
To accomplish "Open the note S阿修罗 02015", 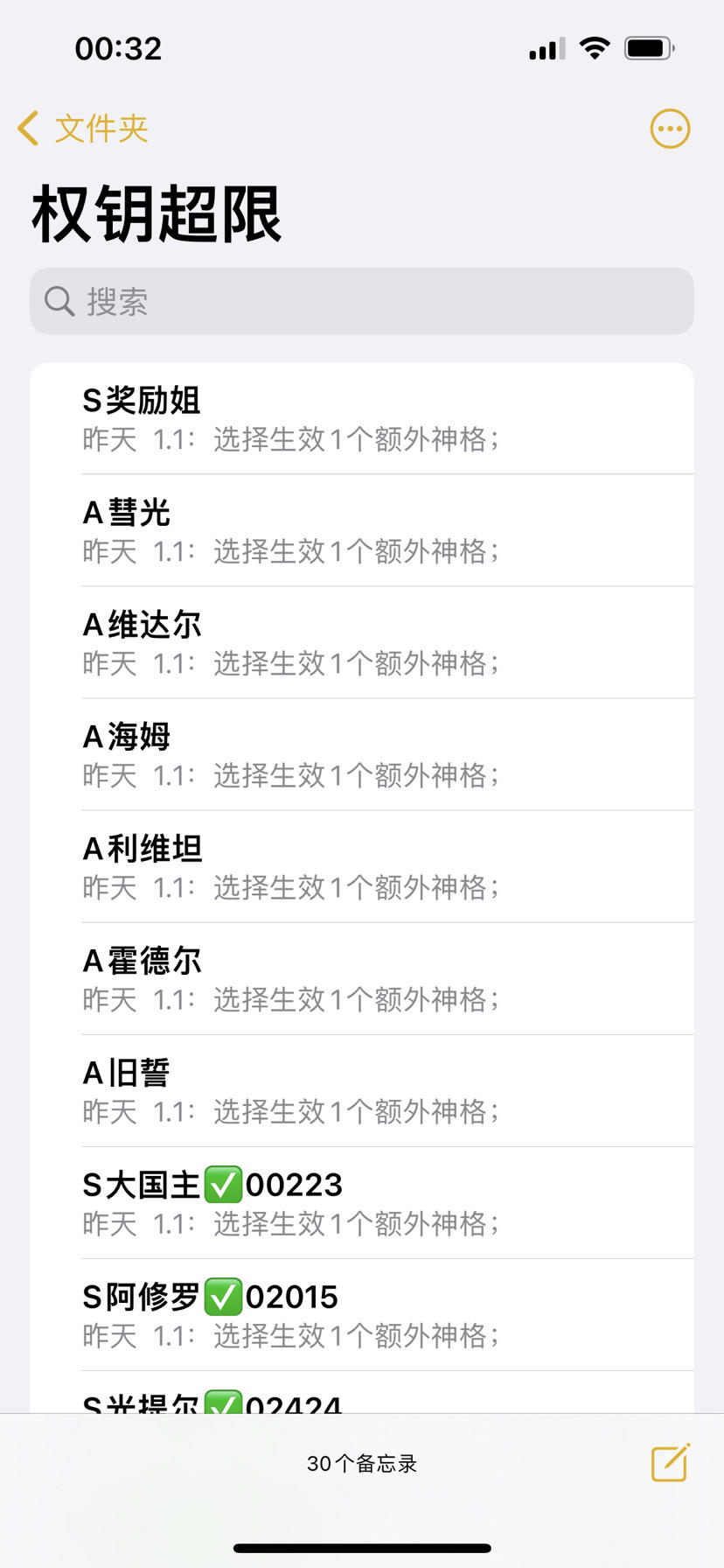I will pos(362,1314).
